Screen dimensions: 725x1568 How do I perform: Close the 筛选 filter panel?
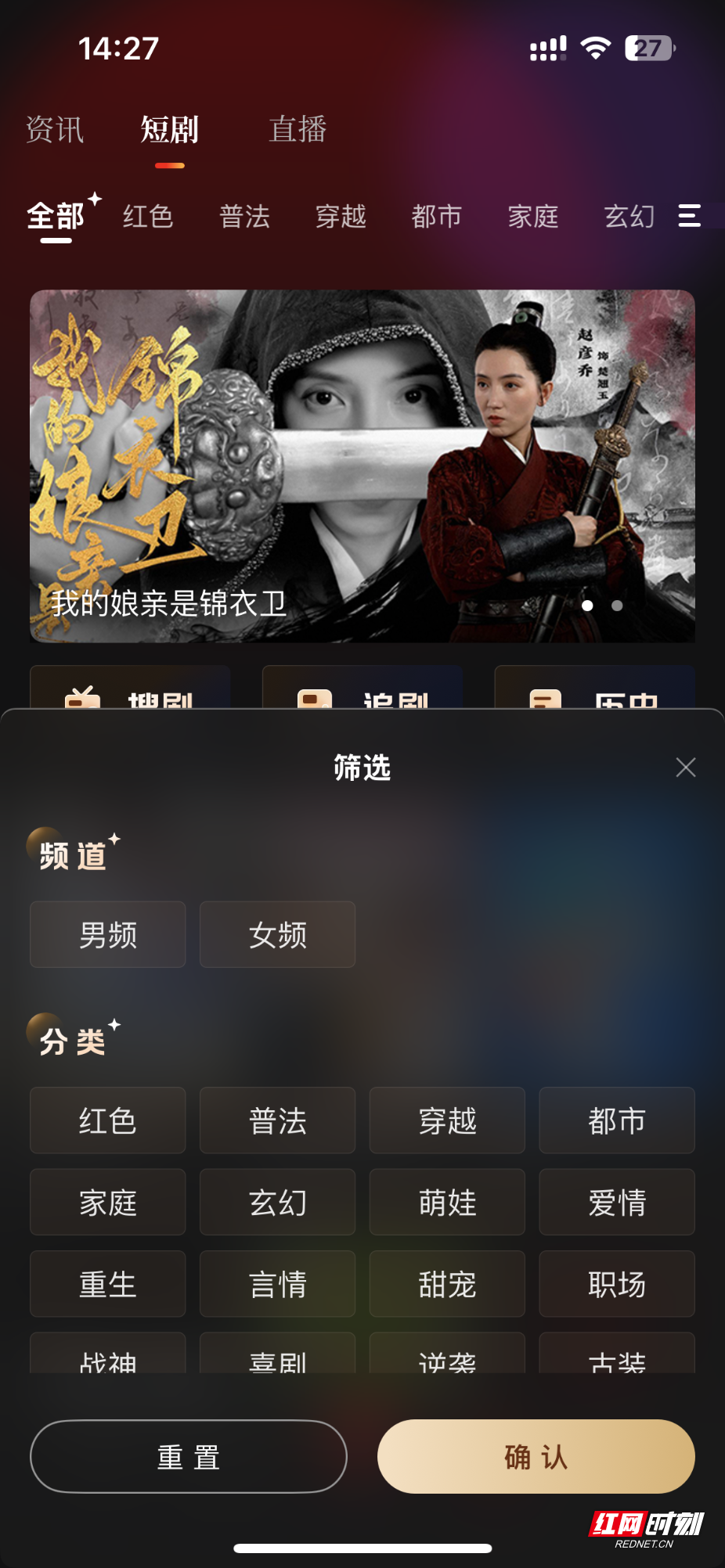point(685,768)
